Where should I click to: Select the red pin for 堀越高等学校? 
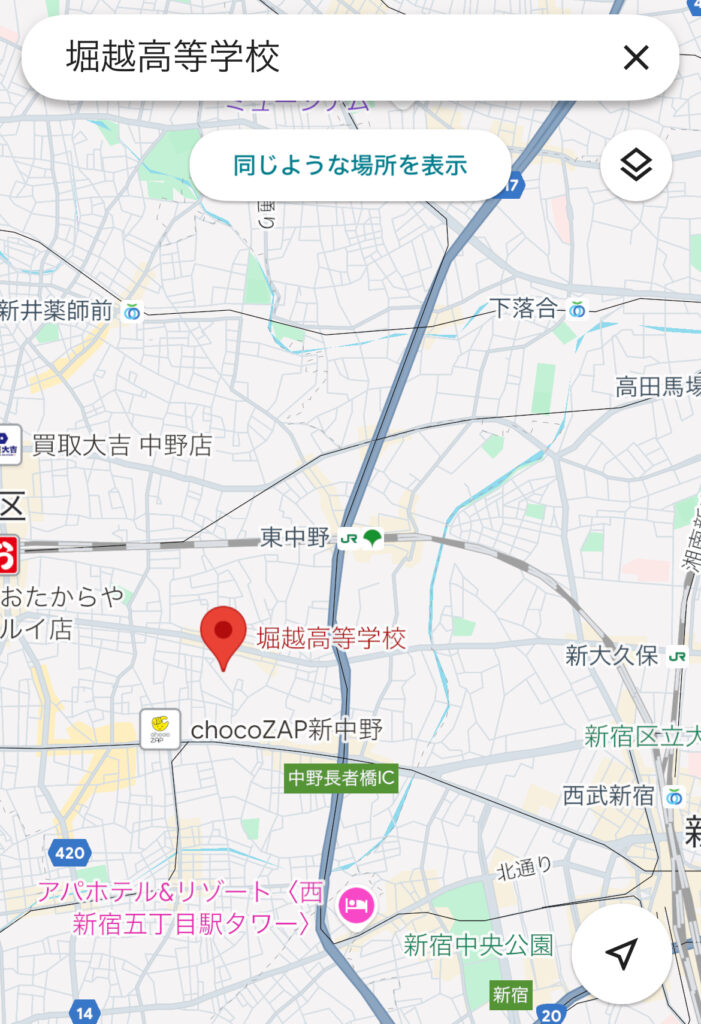coord(223,633)
